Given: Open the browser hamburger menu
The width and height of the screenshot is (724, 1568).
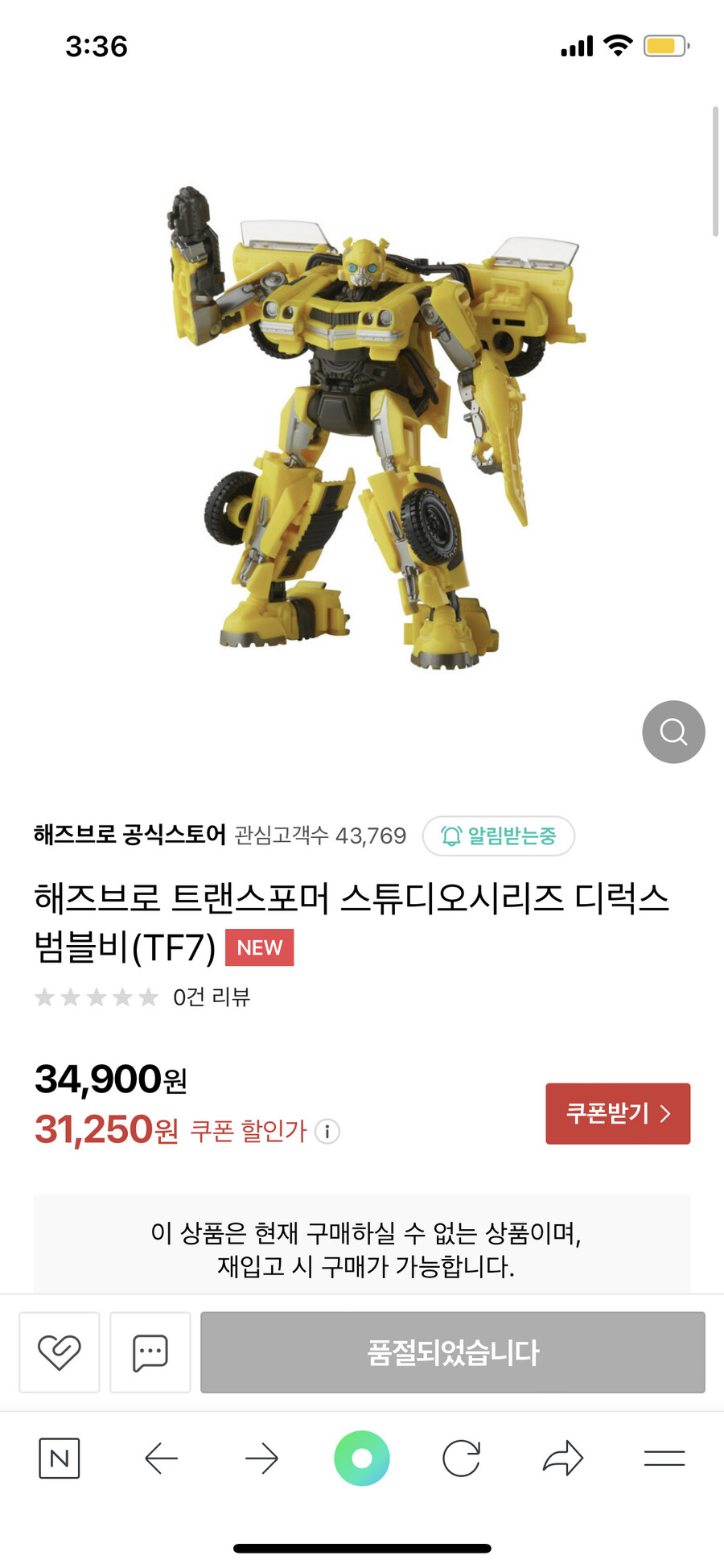Looking at the screenshot, I should [664, 1458].
